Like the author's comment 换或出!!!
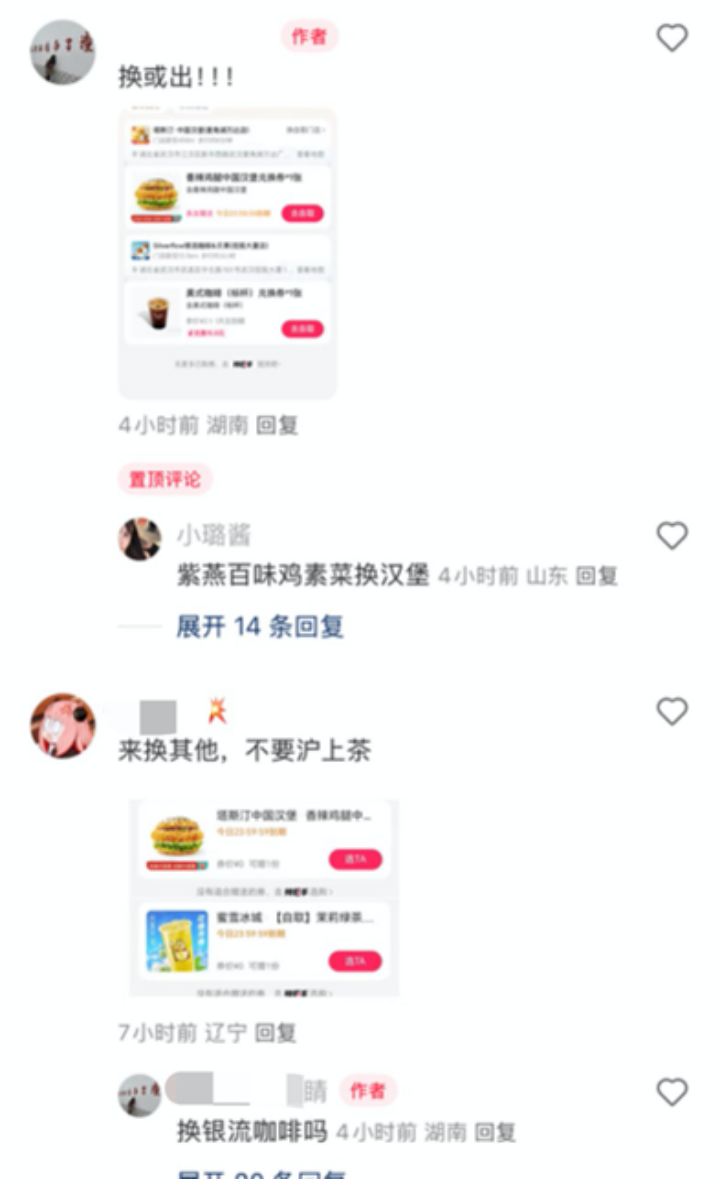 [x=672, y=38]
